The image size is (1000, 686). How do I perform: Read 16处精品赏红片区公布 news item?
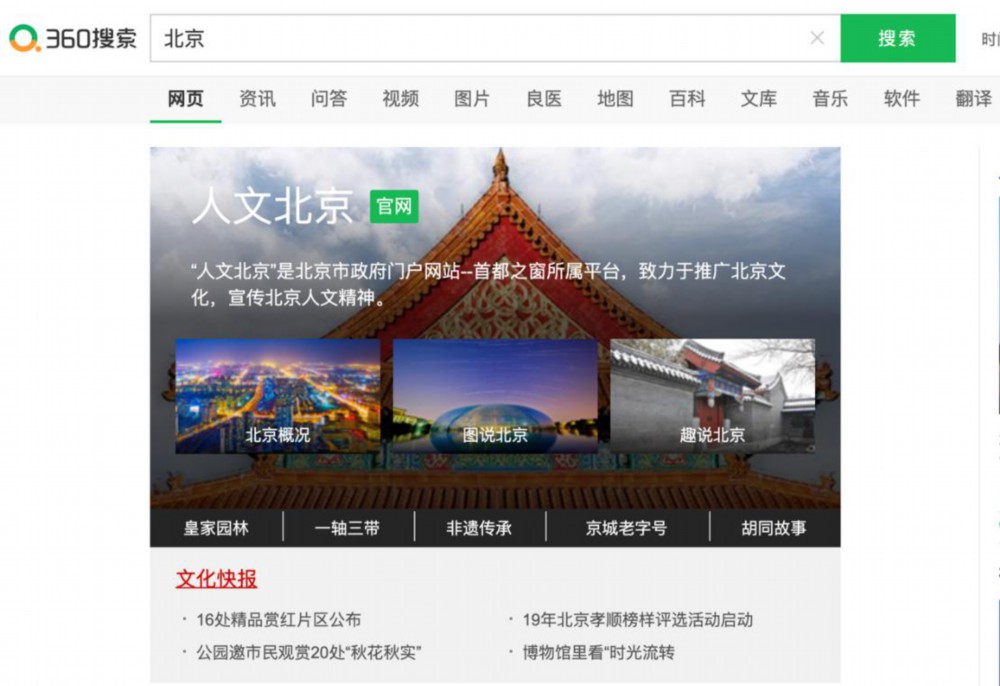[279, 620]
